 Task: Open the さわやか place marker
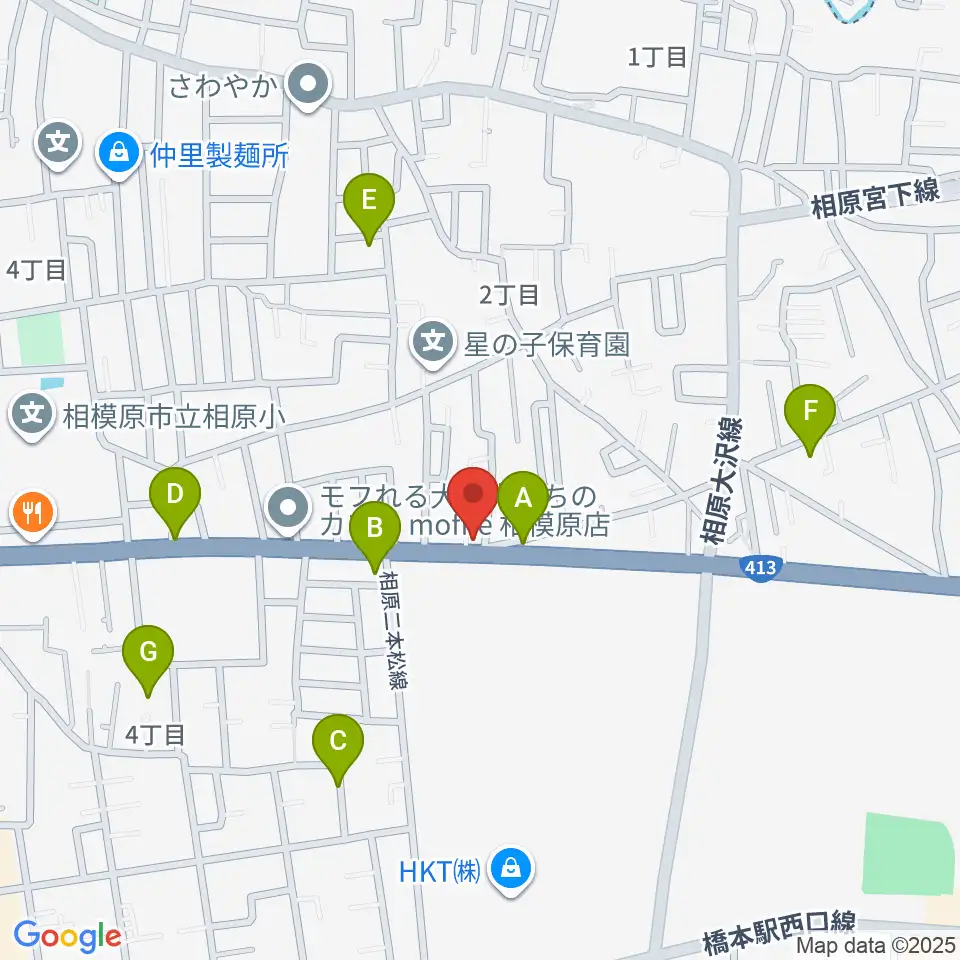pos(309,87)
